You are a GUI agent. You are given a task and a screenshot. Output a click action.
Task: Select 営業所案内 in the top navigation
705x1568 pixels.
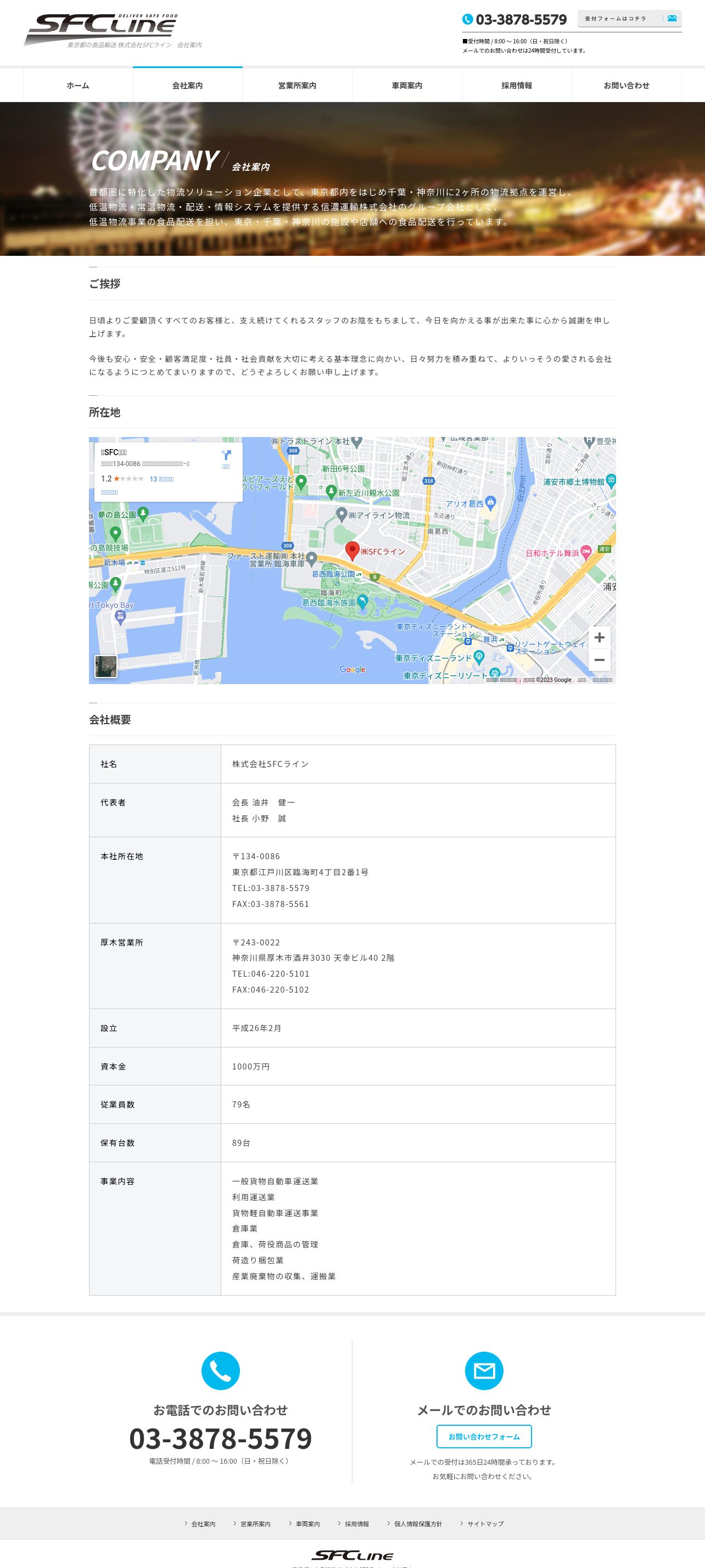[297, 85]
